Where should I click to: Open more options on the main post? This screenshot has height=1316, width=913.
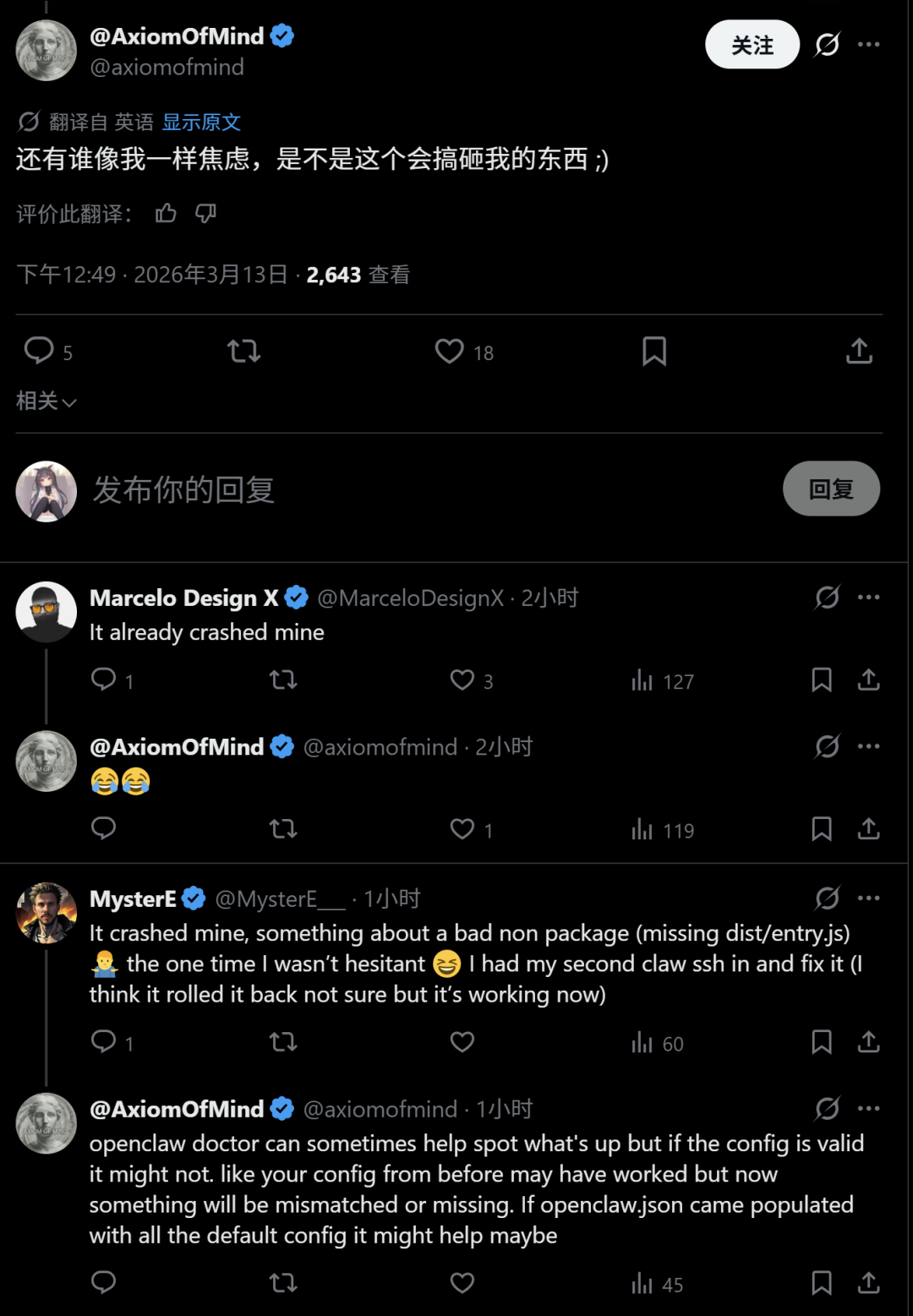(x=870, y=45)
